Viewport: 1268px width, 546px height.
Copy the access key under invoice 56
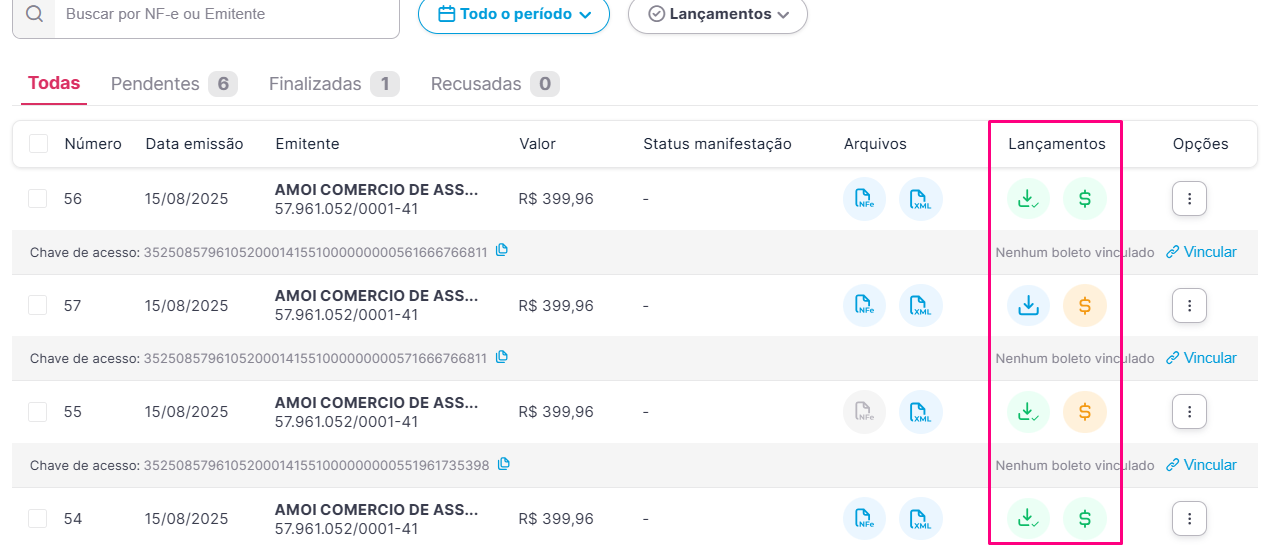[502, 250]
